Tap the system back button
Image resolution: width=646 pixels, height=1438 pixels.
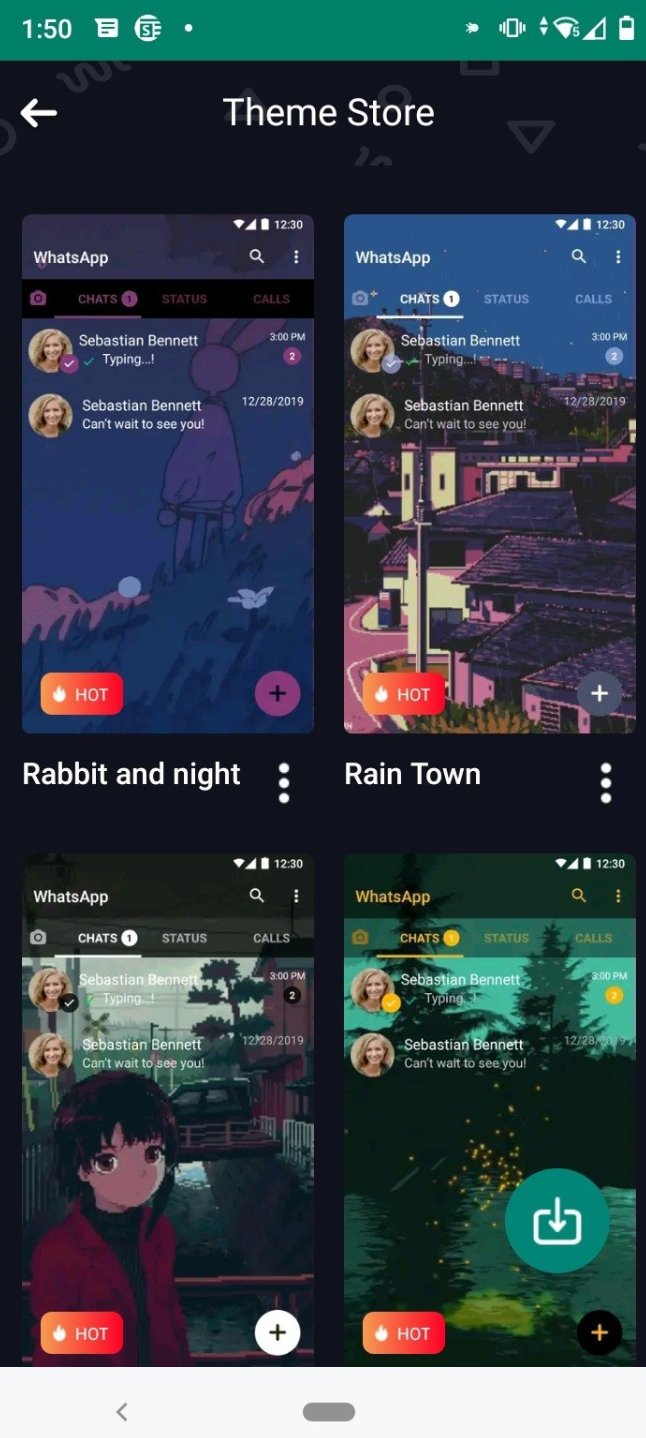pyautogui.click(x=122, y=1412)
